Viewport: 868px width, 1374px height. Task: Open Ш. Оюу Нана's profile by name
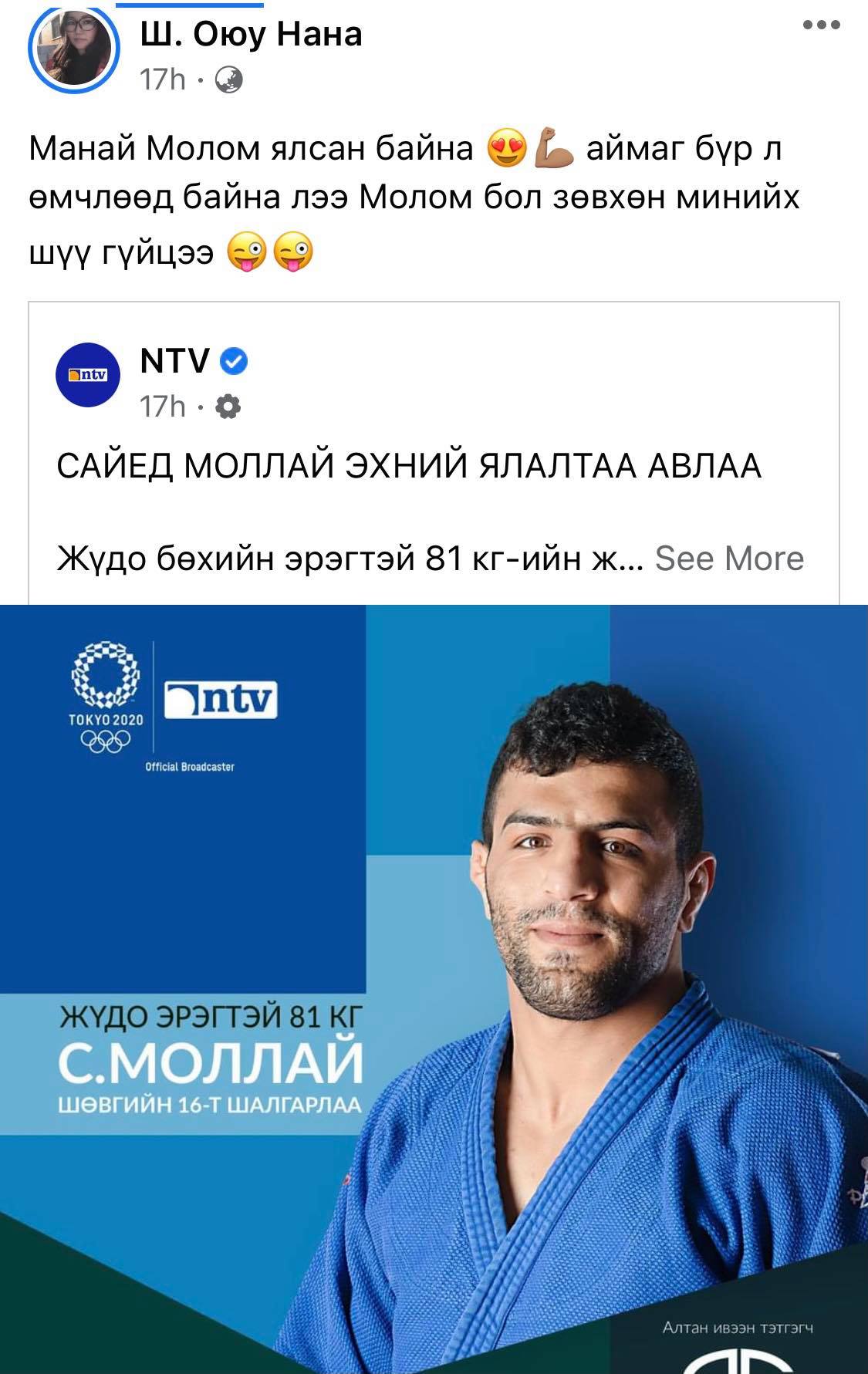(251, 35)
